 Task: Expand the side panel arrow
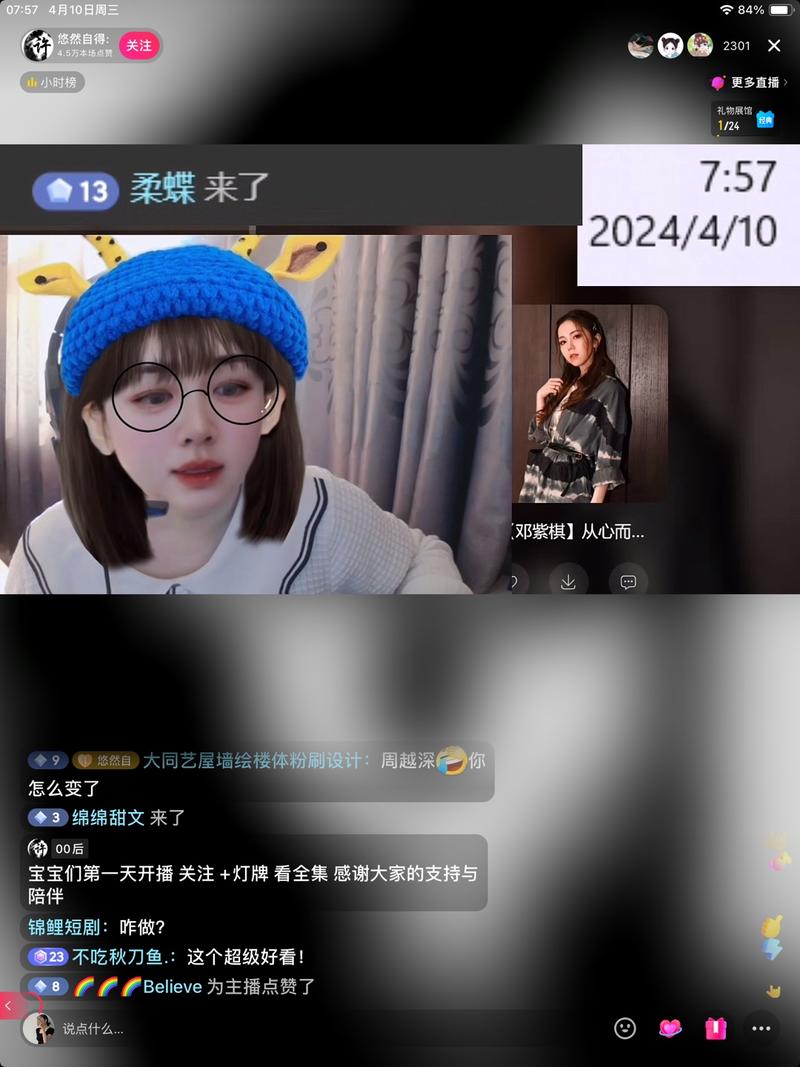coord(8,1006)
